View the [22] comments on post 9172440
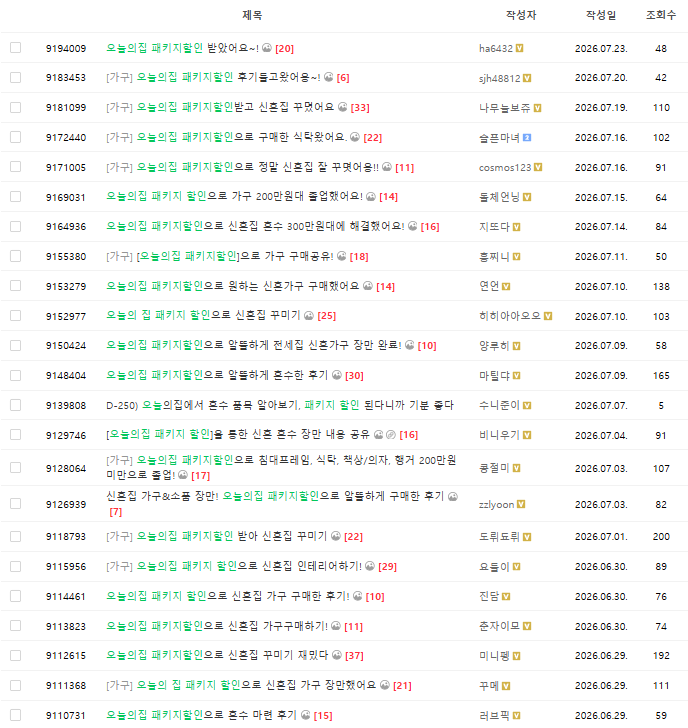688x728 pixels. tap(372, 137)
